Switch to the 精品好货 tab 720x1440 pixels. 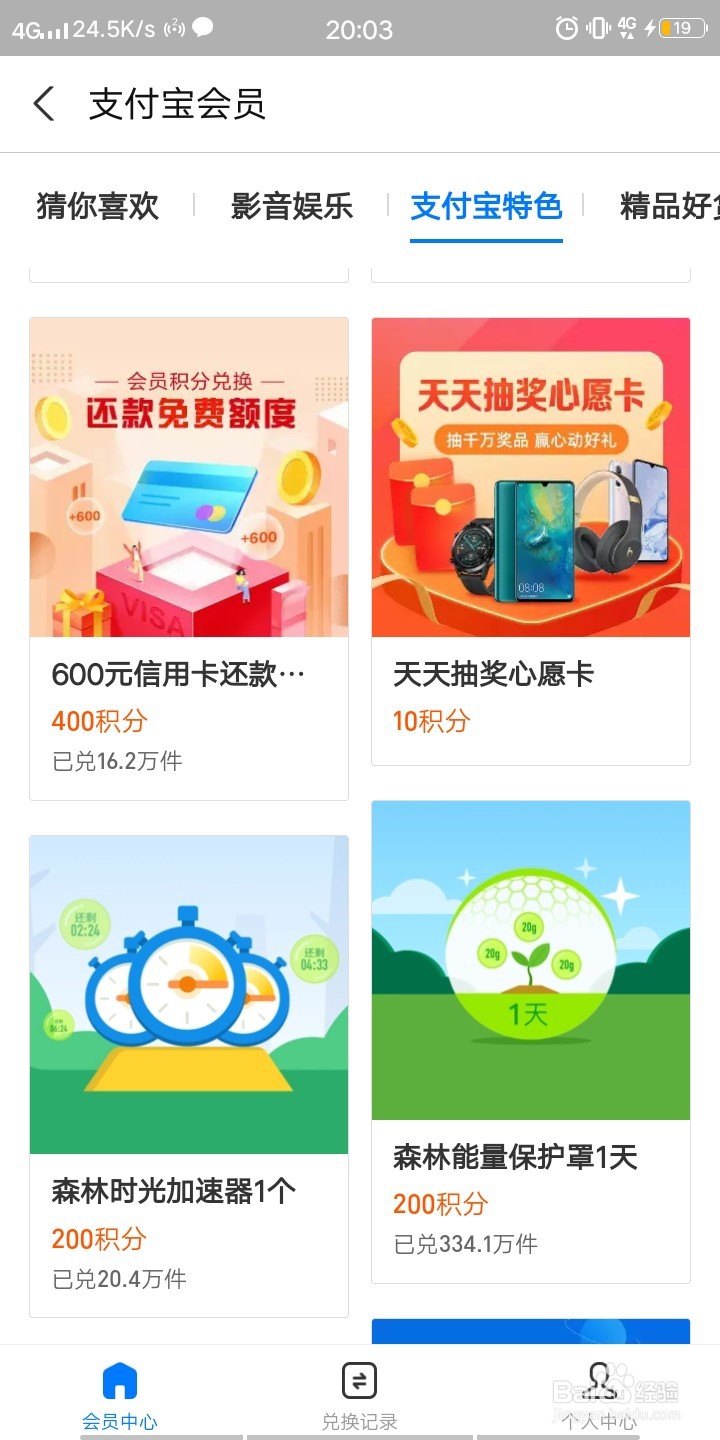pyautogui.click(x=668, y=206)
